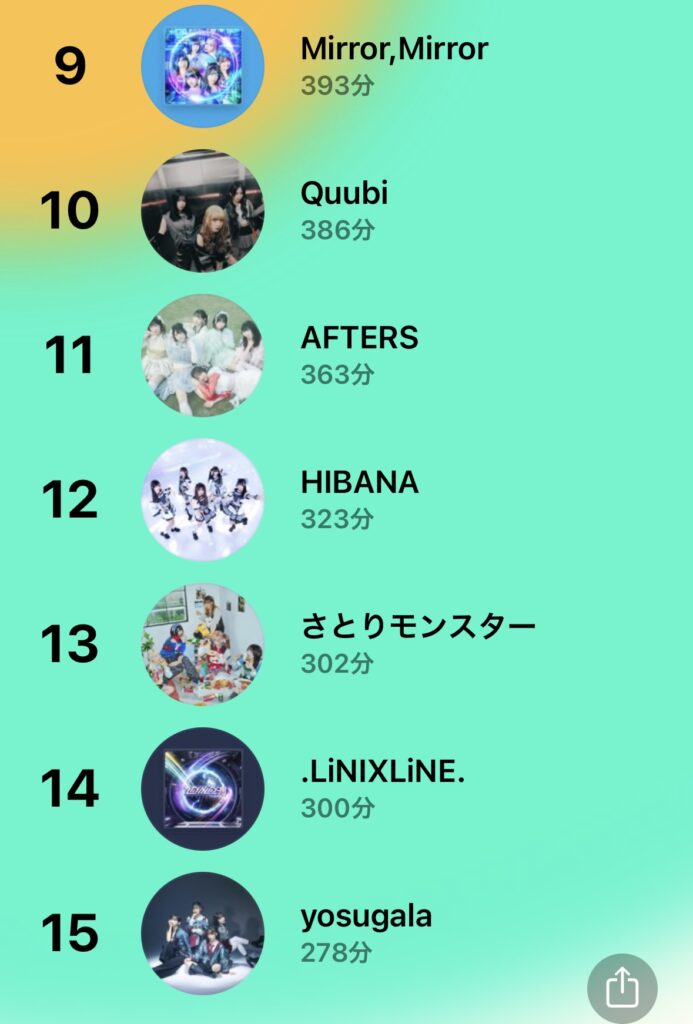Viewport: 693px width, 1024px height.
Task: Tap the share icon button
Action: tap(621, 988)
